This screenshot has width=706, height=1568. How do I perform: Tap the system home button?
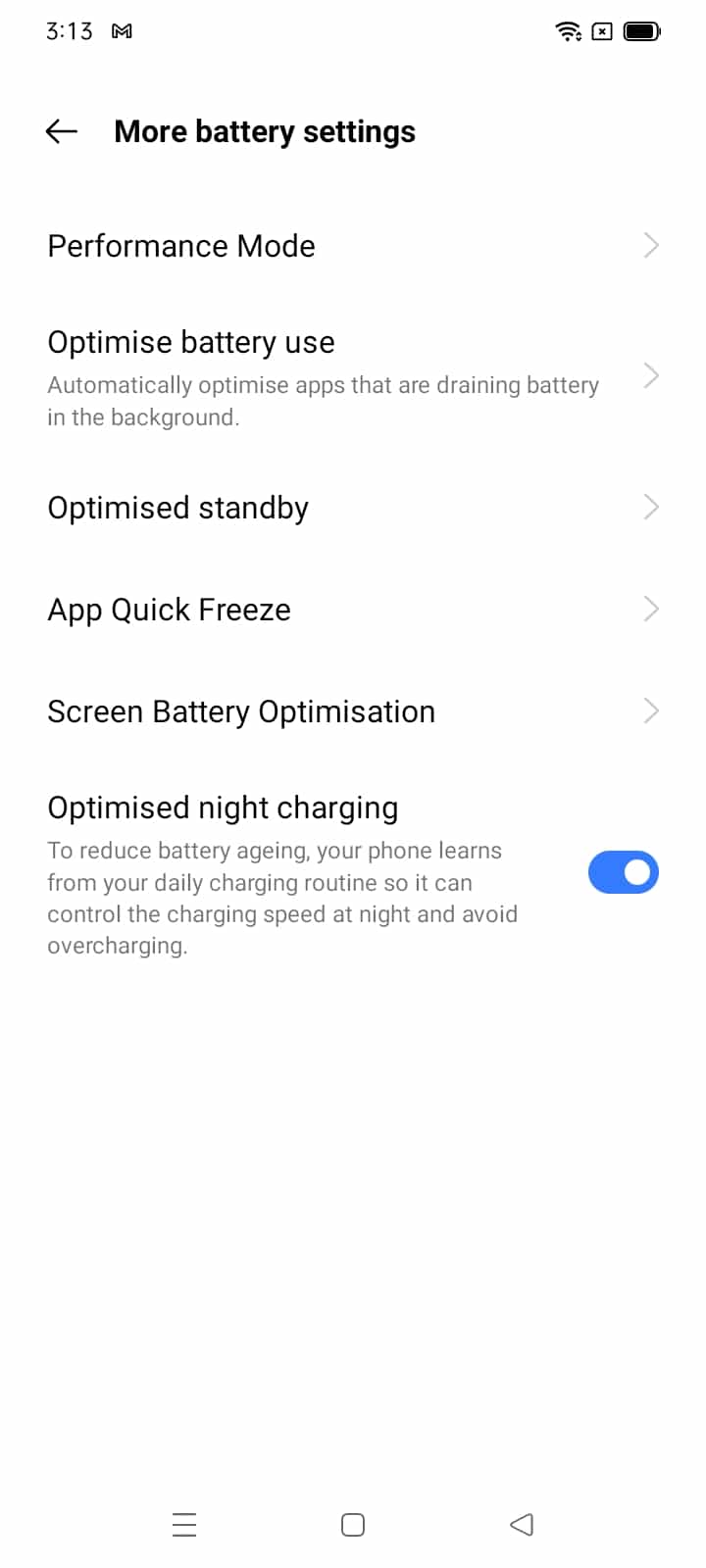(x=353, y=1525)
